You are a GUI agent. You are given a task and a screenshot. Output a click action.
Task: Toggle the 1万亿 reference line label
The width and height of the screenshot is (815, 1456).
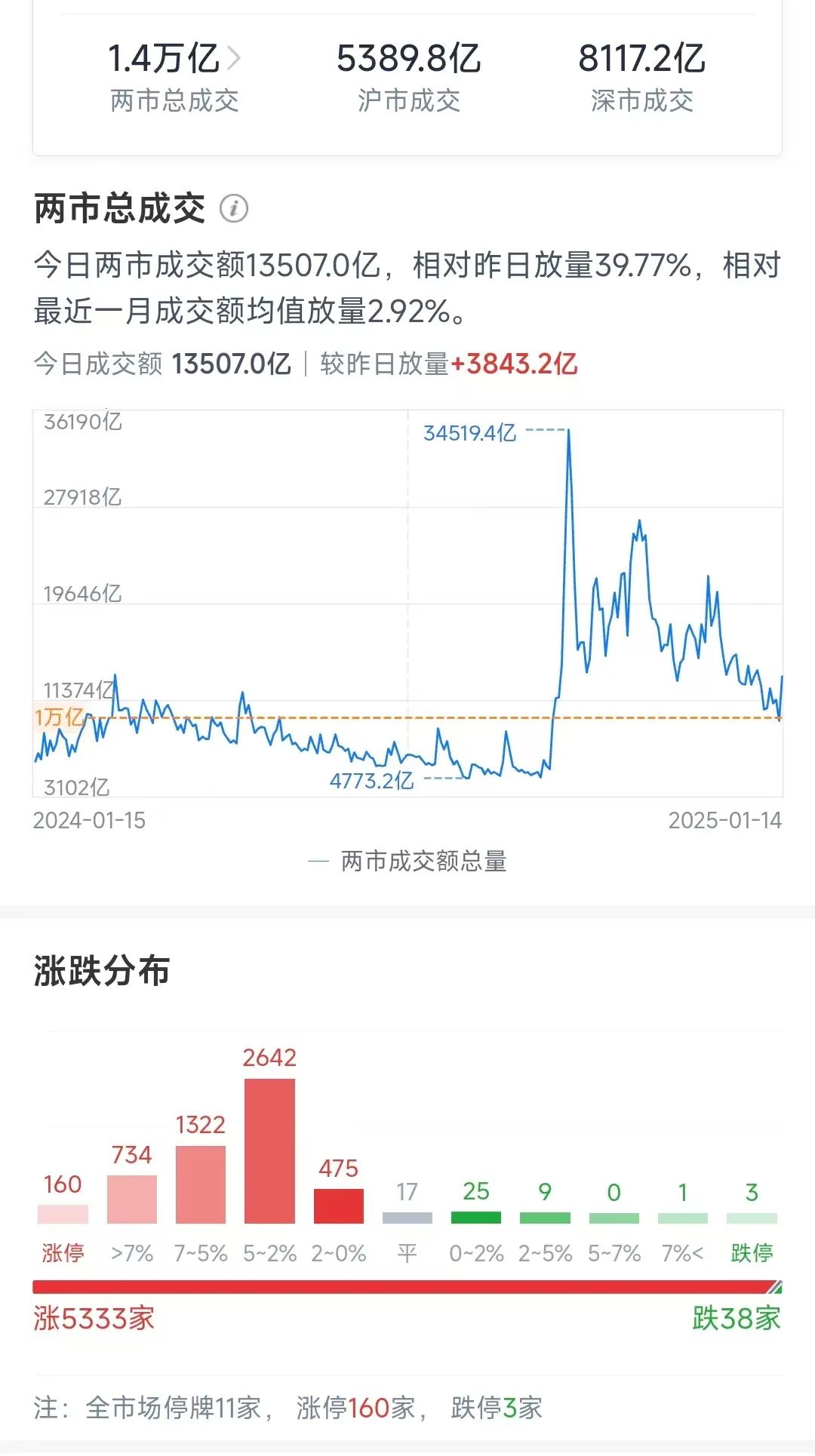coord(59,718)
